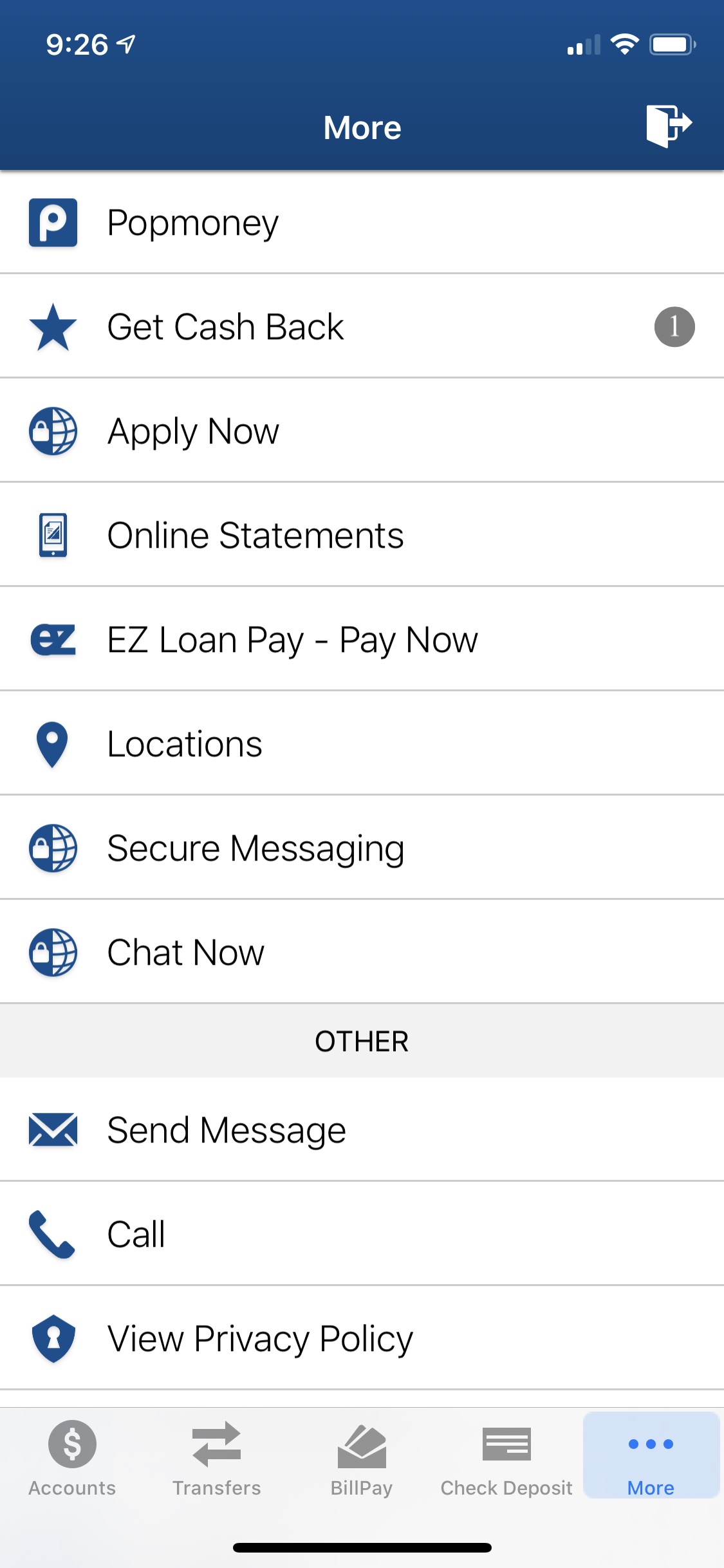
Task: View Online Statements
Action: coord(362,535)
